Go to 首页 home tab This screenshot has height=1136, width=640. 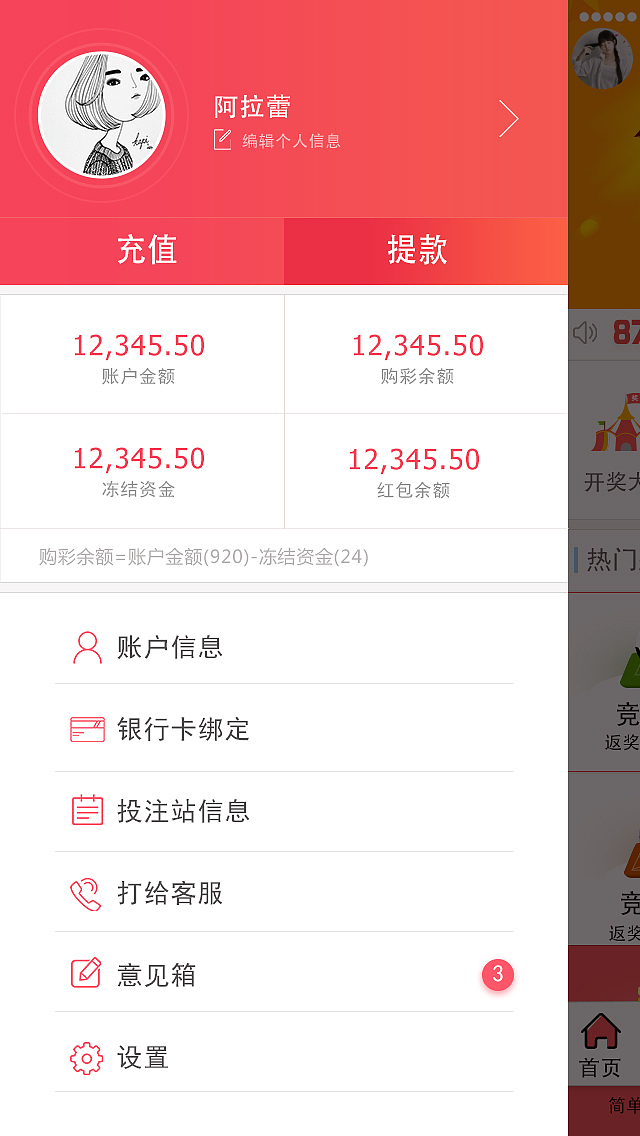pos(600,1045)
